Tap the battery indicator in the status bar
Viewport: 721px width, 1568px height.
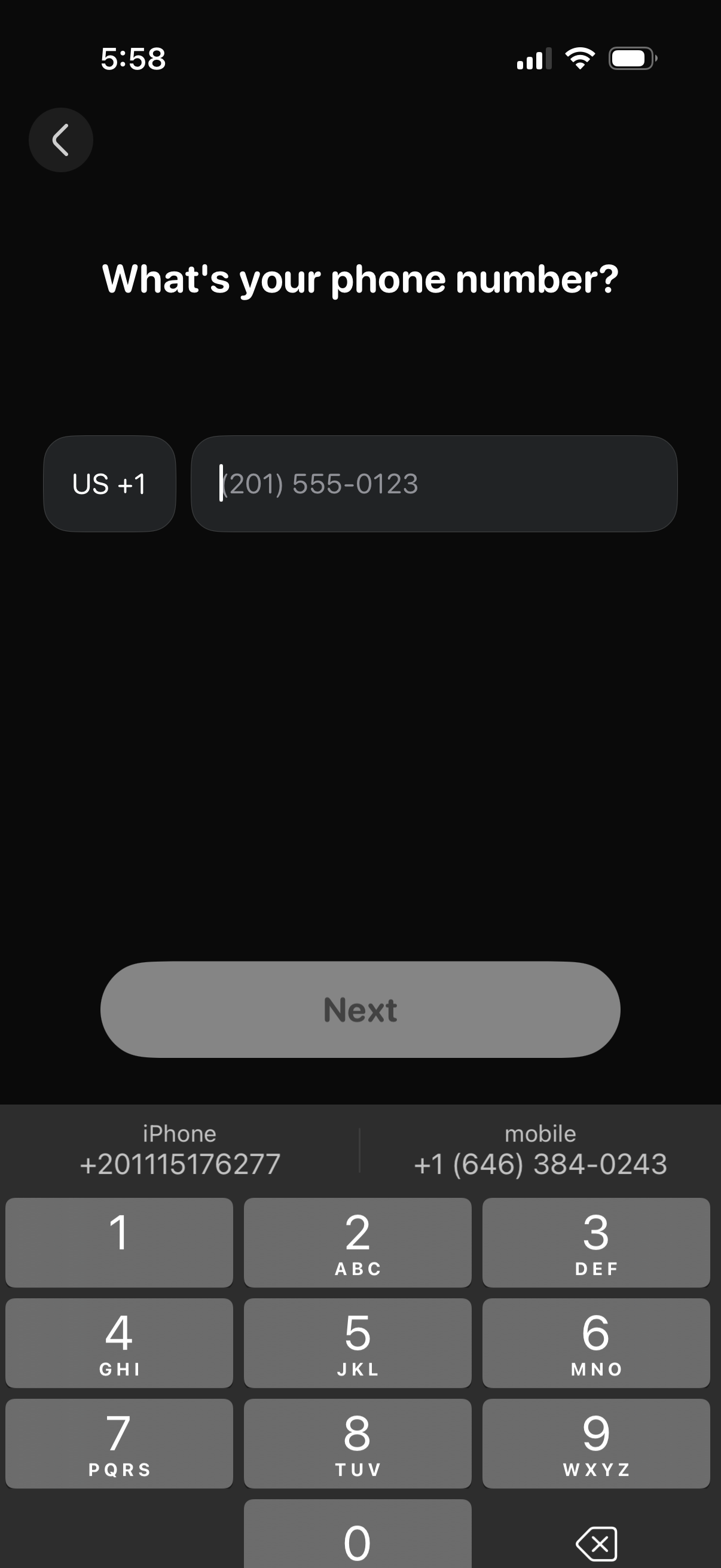click(633, 58)
